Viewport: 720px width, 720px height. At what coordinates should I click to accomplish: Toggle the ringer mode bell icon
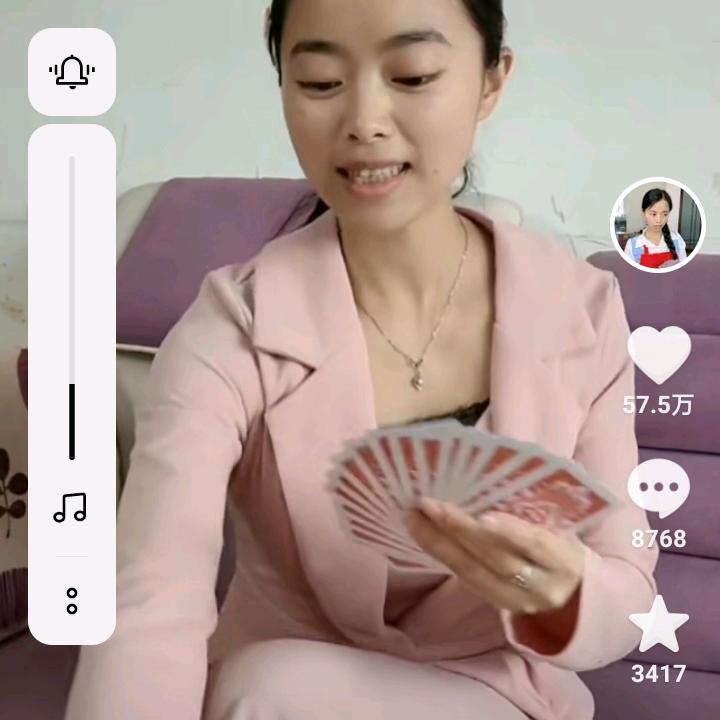click(72, 72)
